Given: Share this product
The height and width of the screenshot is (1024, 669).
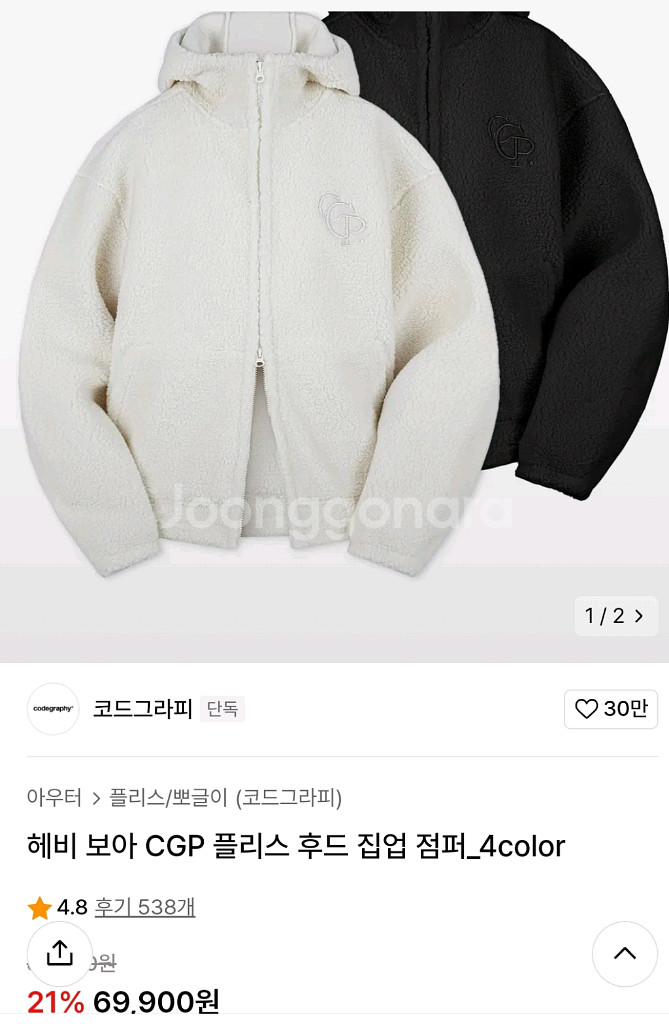Looking at the screenshot, I should (60, 953).
